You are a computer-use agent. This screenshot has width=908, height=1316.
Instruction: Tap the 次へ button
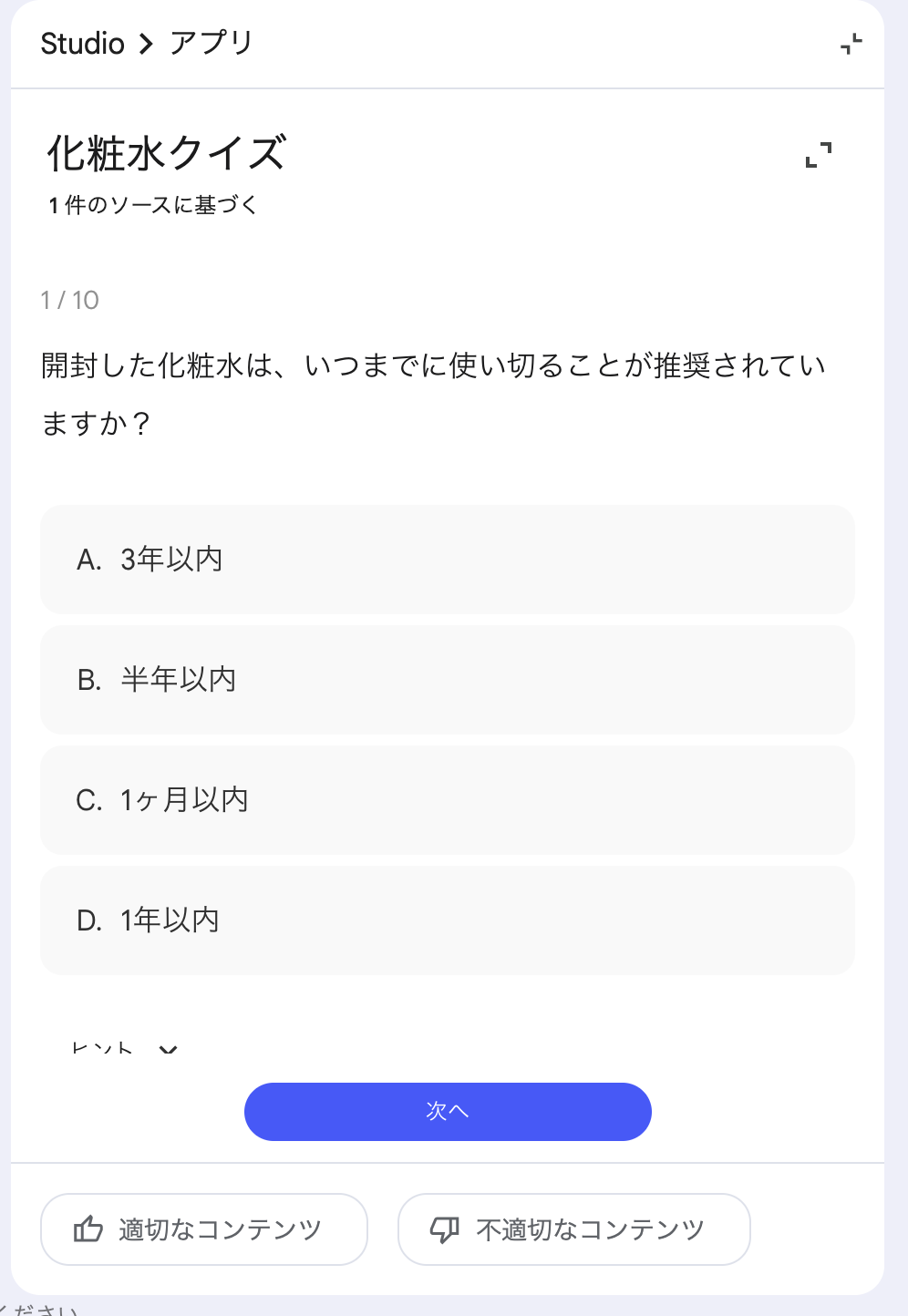coord(448,1112)
